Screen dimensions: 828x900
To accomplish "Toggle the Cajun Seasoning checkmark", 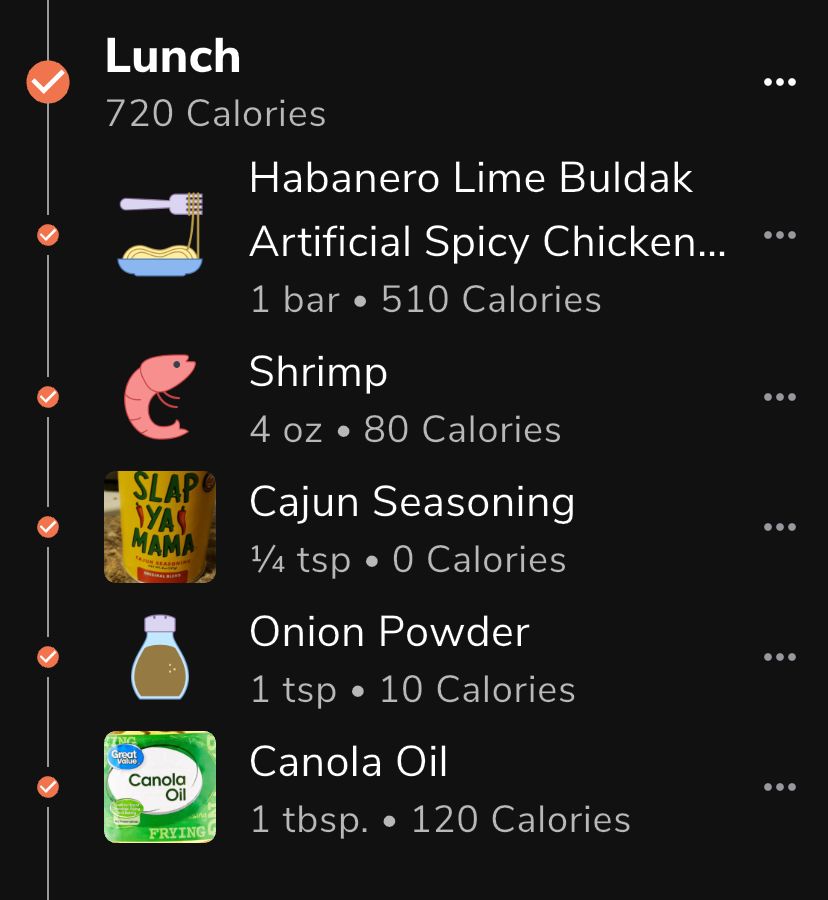I will click(x=48, y=527).
